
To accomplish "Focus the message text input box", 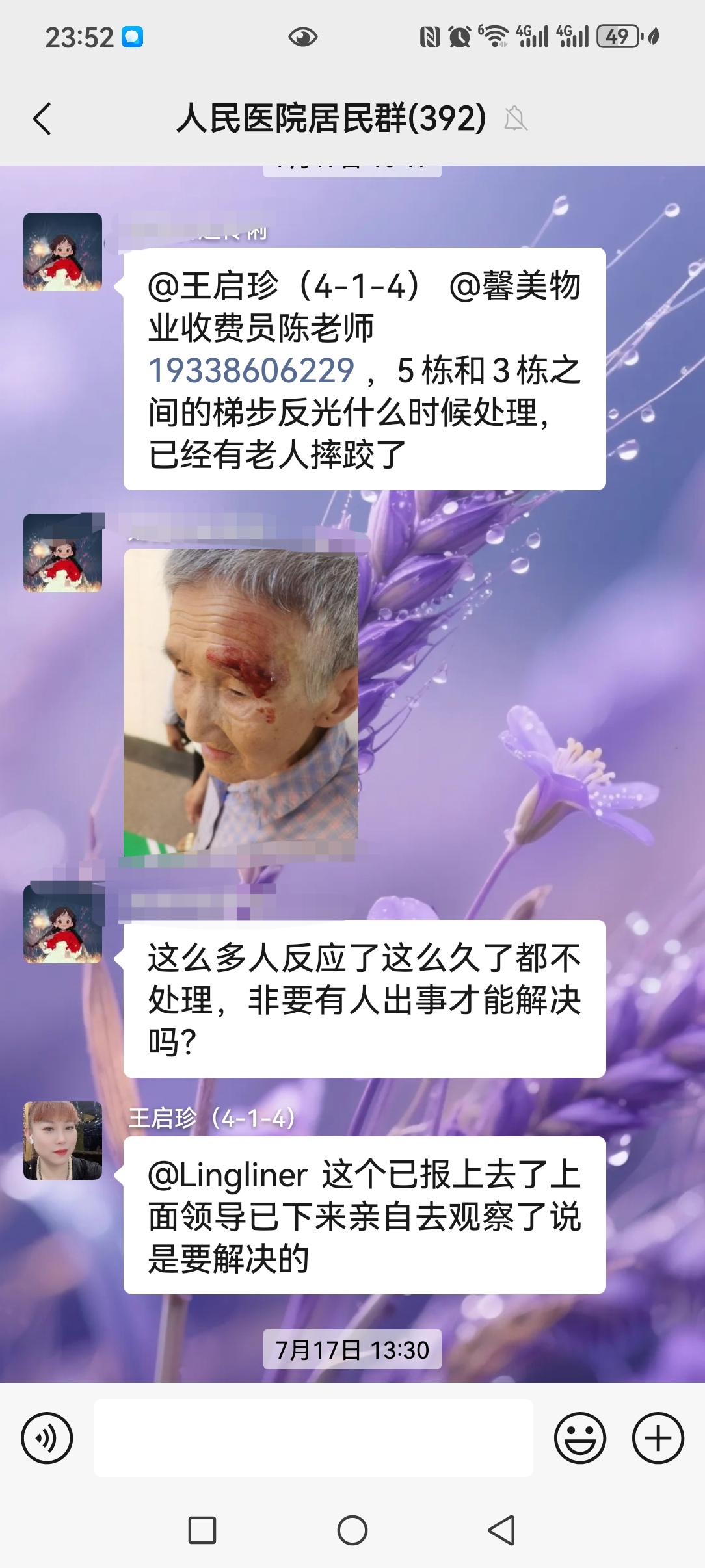I will point(313,1437).
